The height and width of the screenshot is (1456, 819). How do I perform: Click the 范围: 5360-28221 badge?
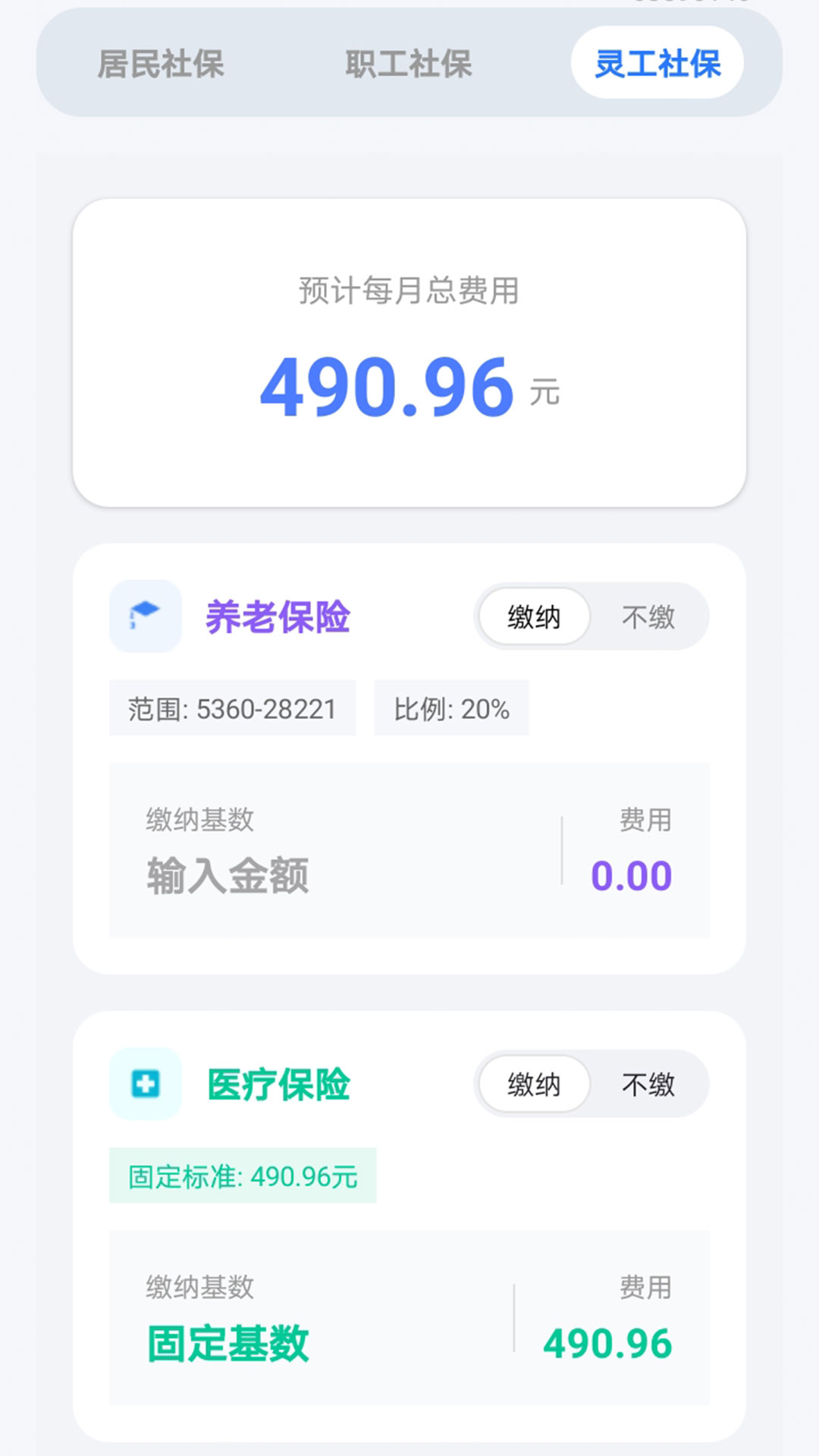click(x=233, y=708)
